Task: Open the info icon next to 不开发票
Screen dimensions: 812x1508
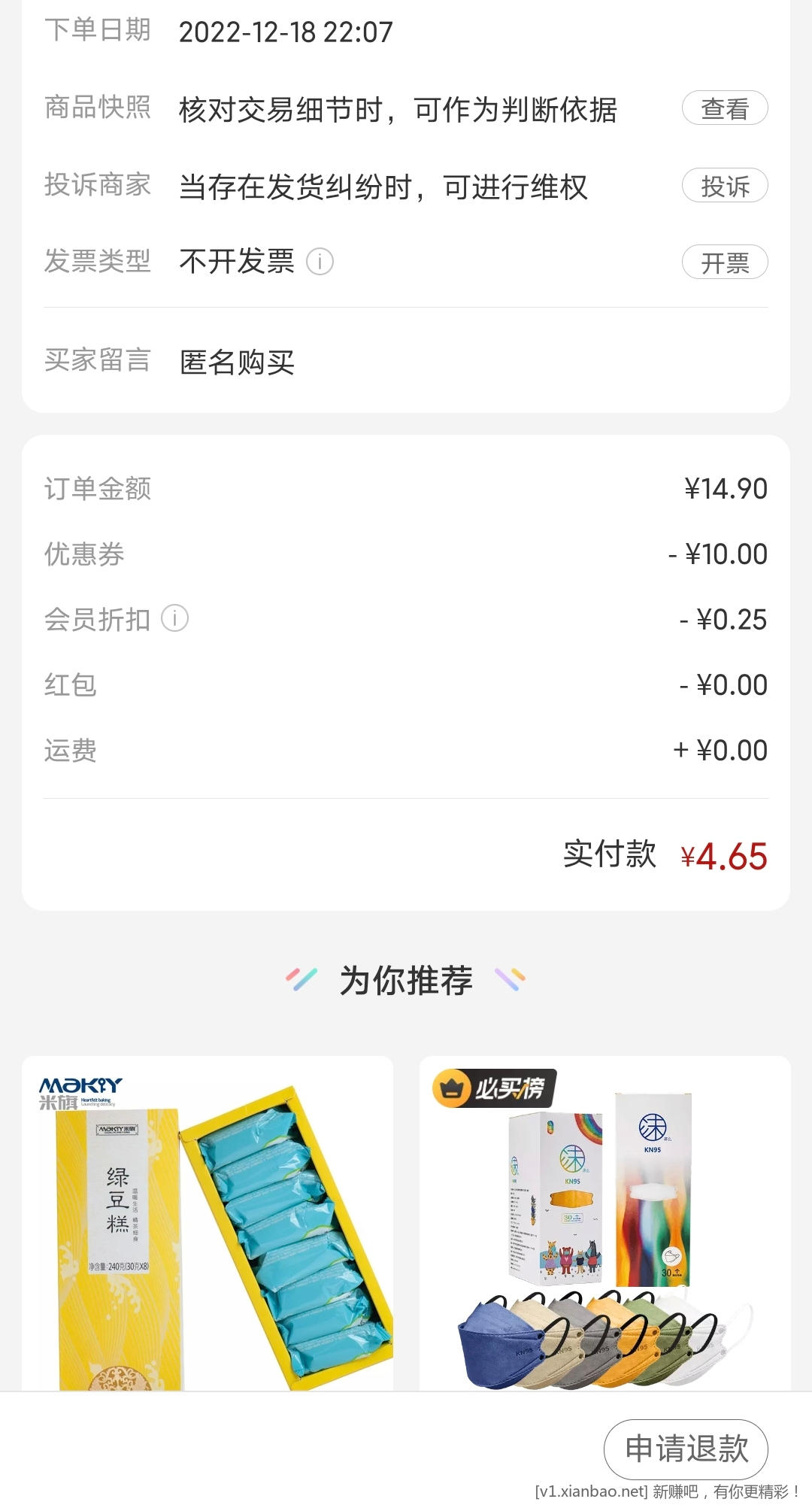Action: pos(320,262)
